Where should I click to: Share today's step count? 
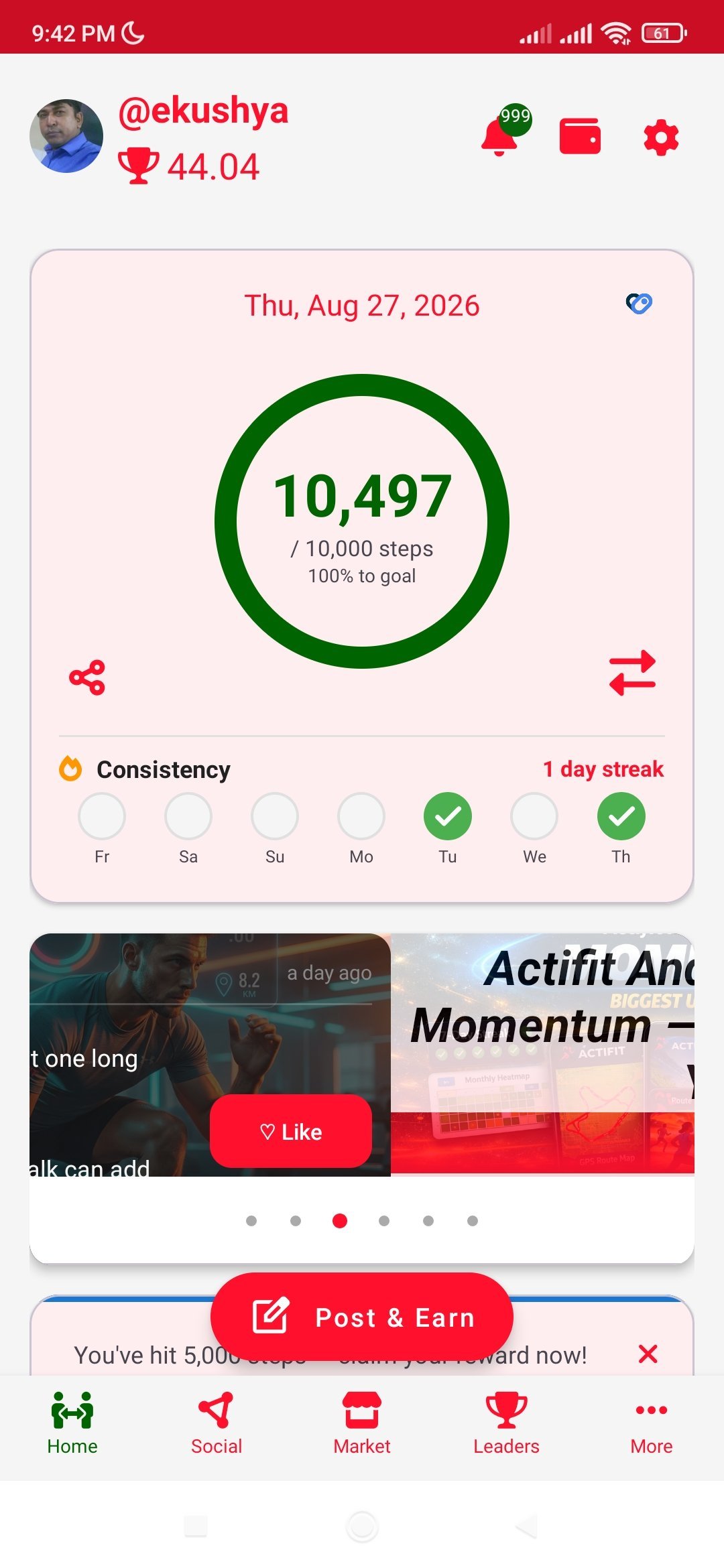87,677
